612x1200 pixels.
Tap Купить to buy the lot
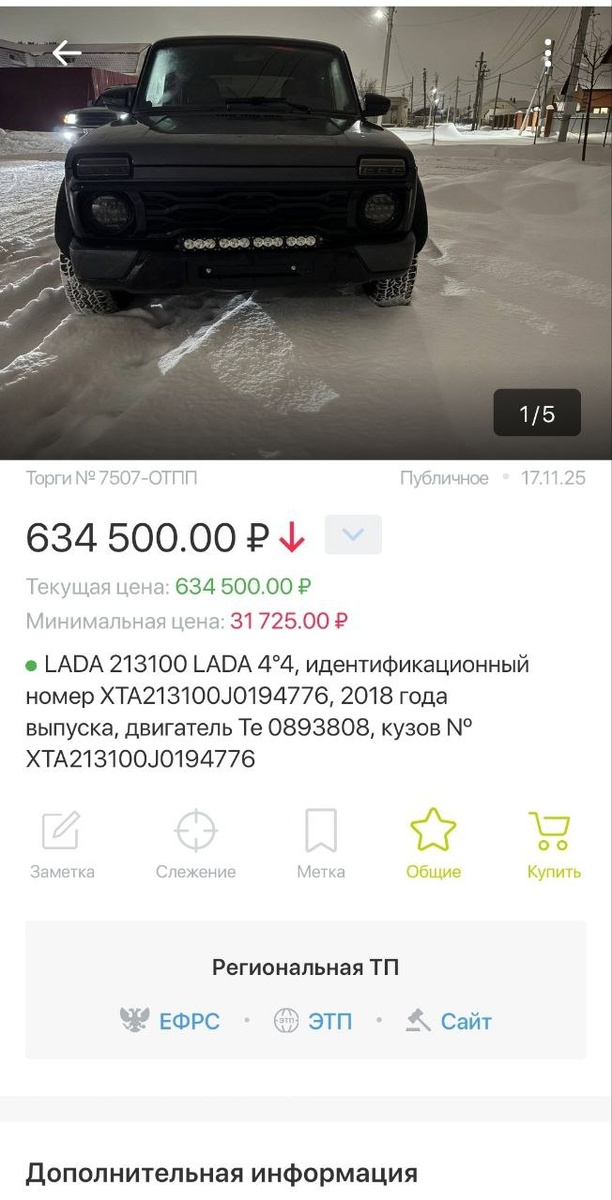[x=553, y=844]
